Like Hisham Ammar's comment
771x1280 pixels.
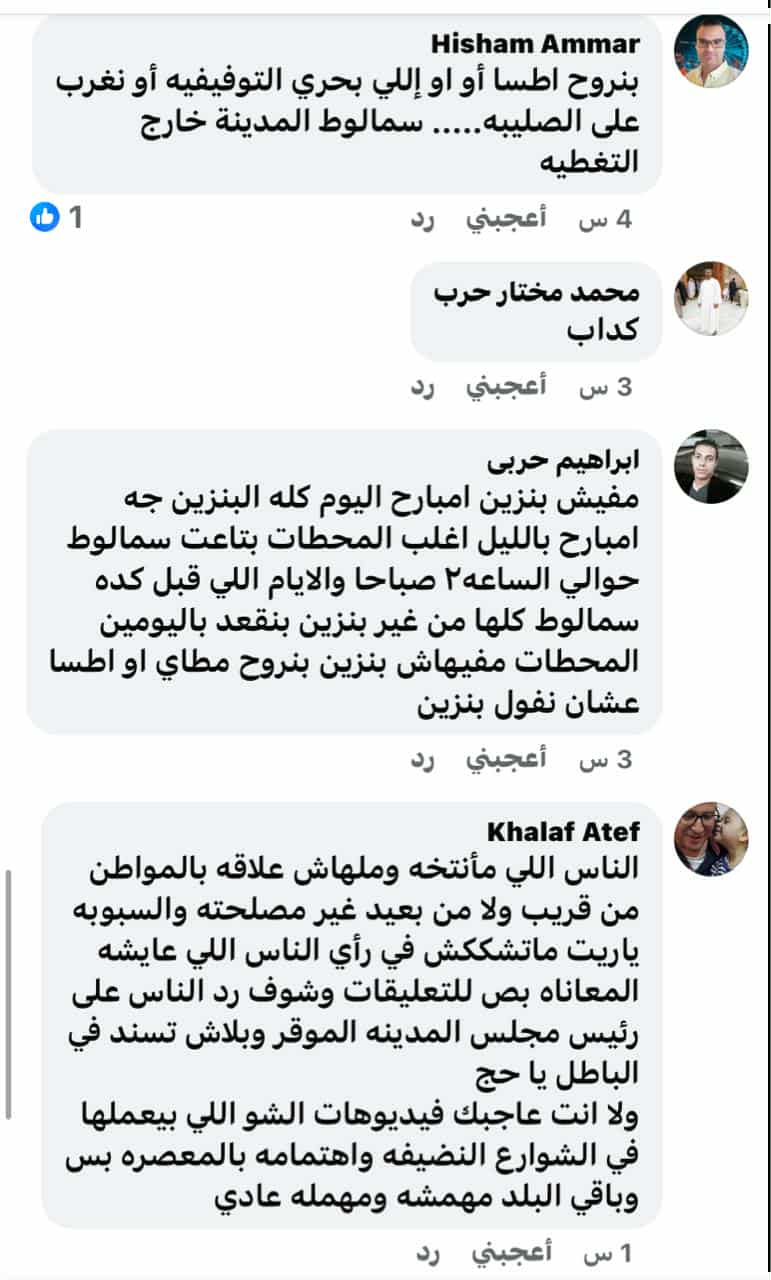pos(506,220)
